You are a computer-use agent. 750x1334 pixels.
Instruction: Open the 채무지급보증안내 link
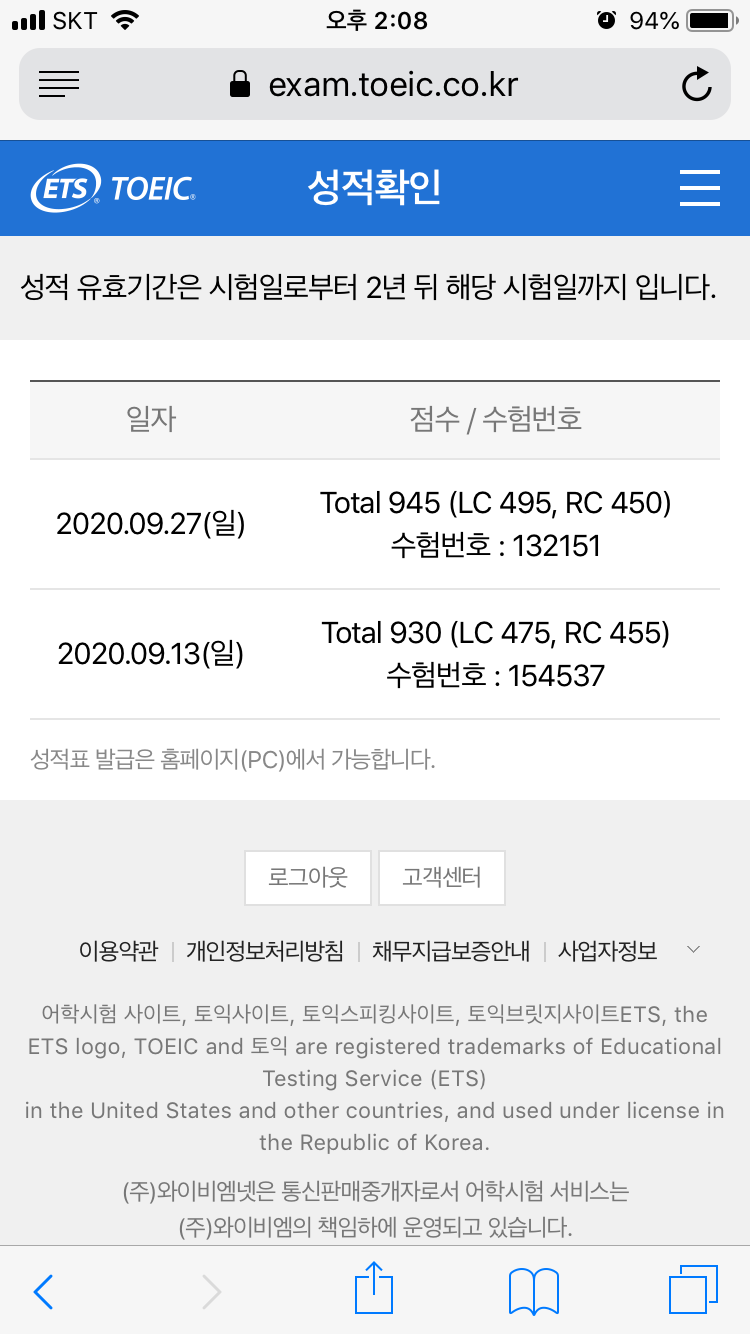point(451,951)
